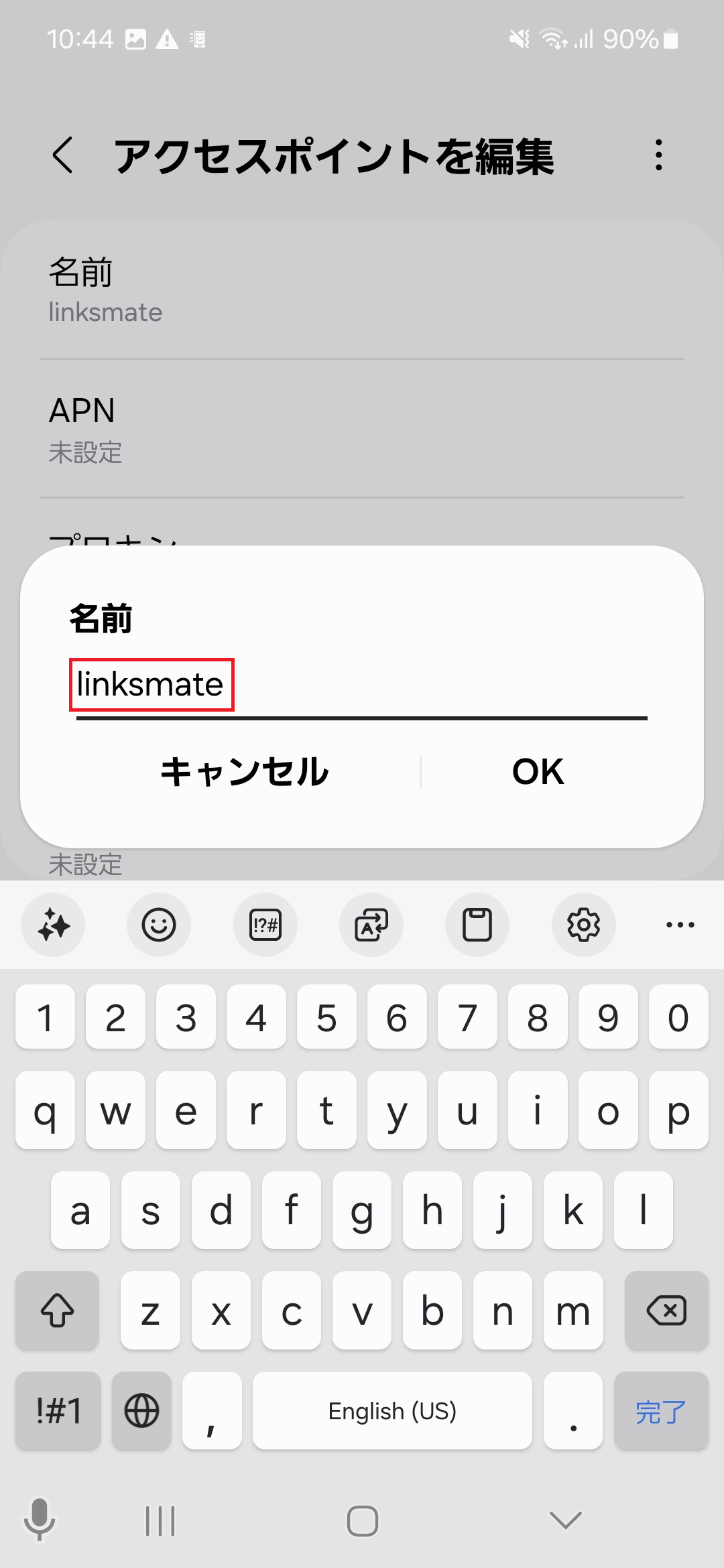Open more keyboard toolbar options via ellipsis
This screenshot has width=724, height=1568.
click(x=680, y=925)
